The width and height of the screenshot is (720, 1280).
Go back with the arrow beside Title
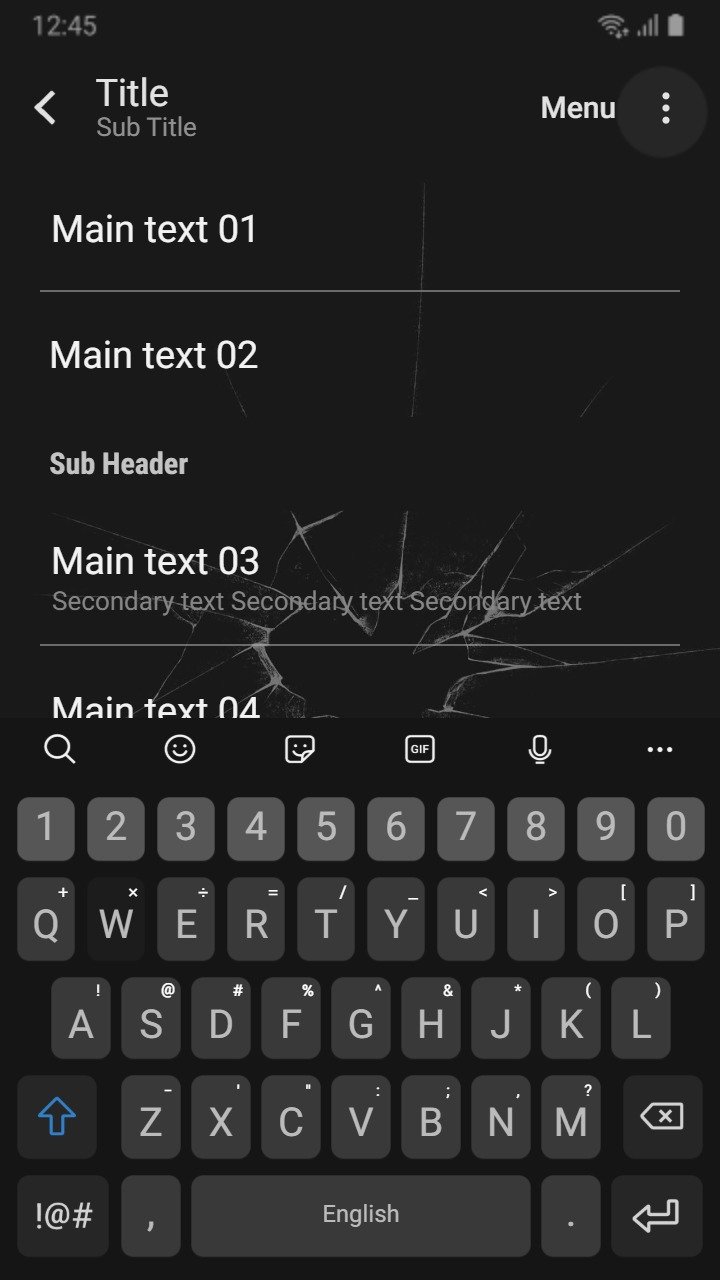tap(45, 108)
